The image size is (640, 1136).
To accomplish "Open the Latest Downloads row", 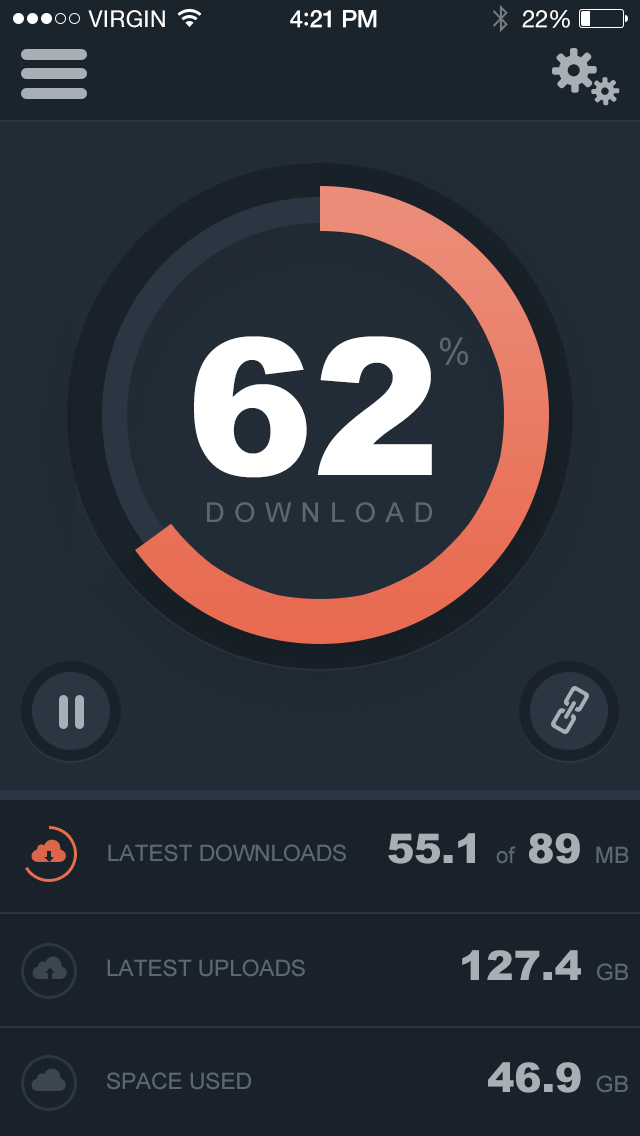I will (x=320, y=854).
